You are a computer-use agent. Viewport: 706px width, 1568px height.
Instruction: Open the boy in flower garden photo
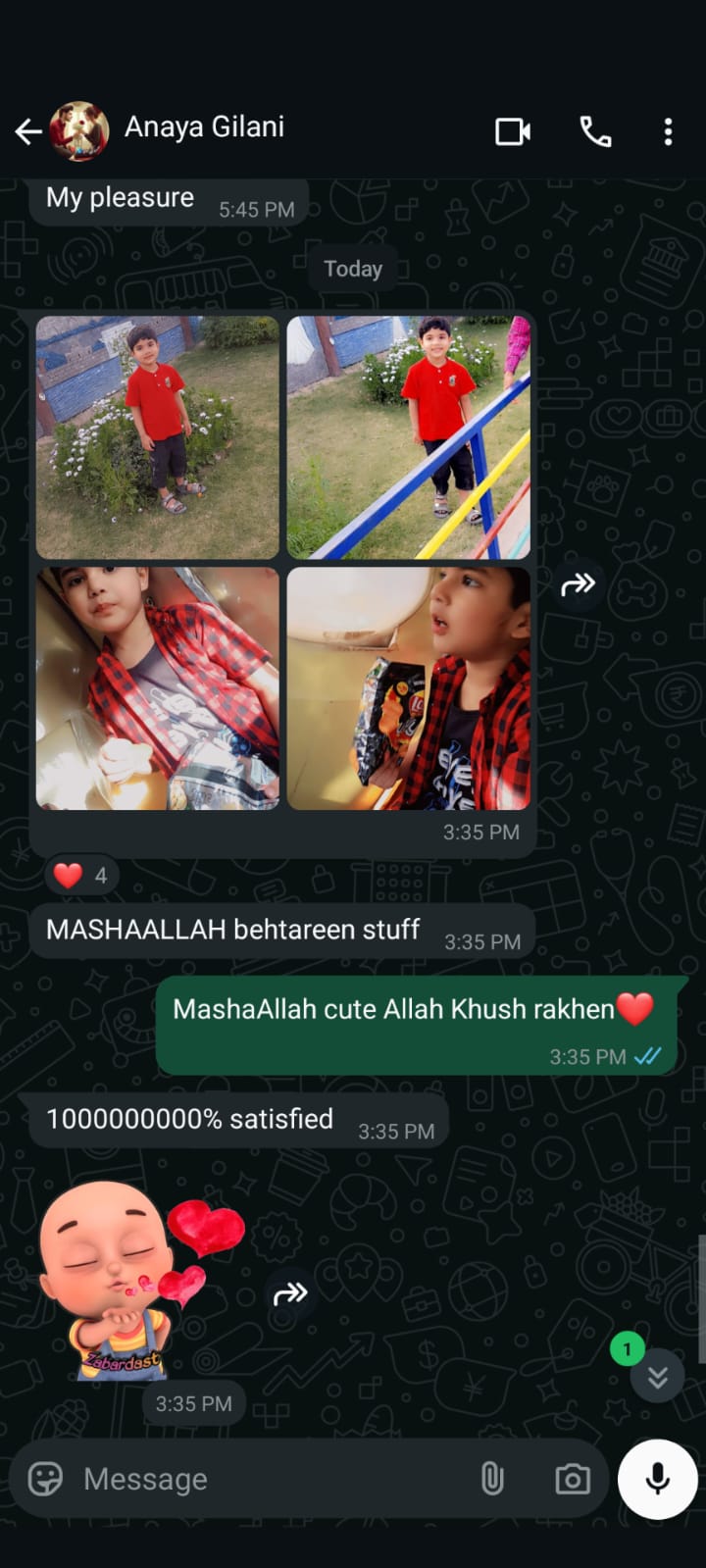(x=158, y=437)
